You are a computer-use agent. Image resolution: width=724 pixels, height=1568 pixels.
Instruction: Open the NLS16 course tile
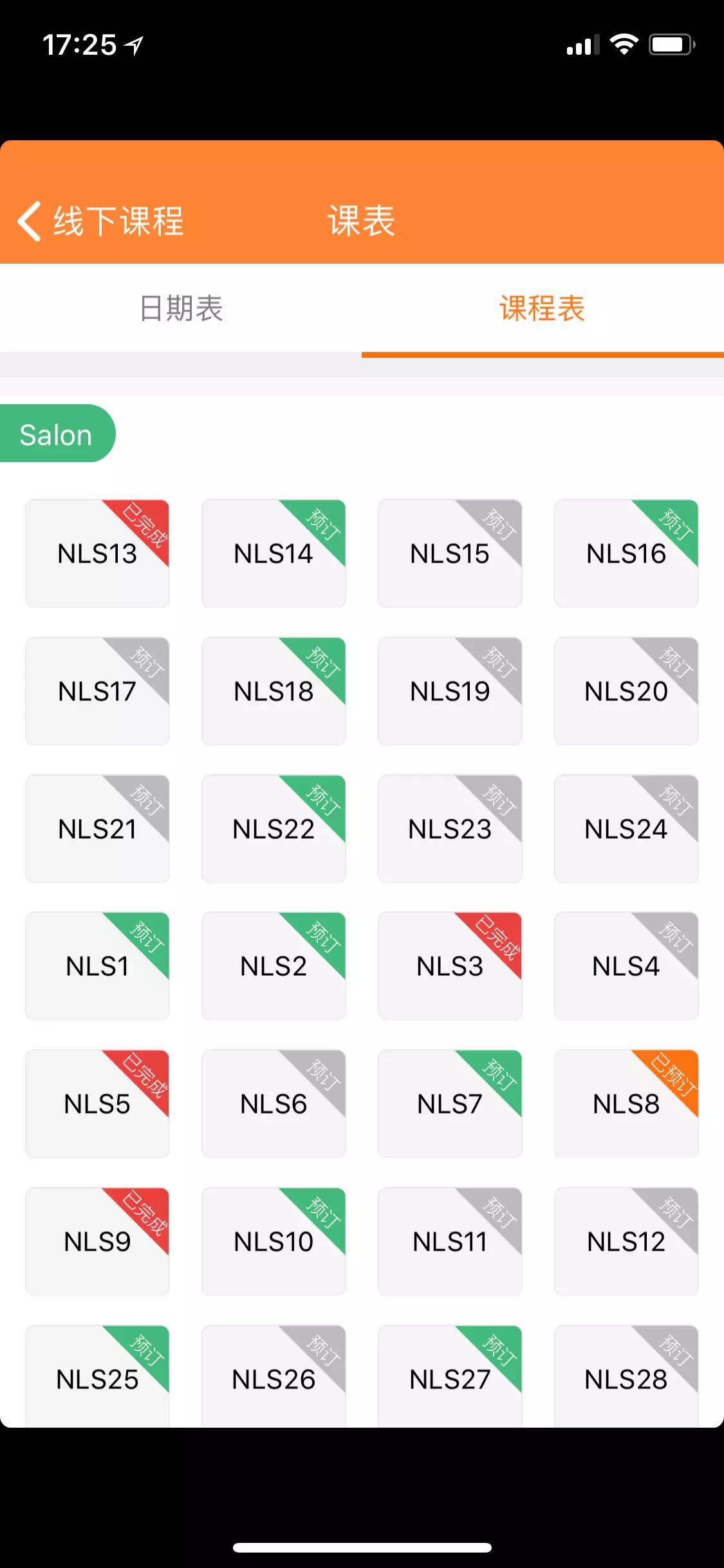click(626, 553)
